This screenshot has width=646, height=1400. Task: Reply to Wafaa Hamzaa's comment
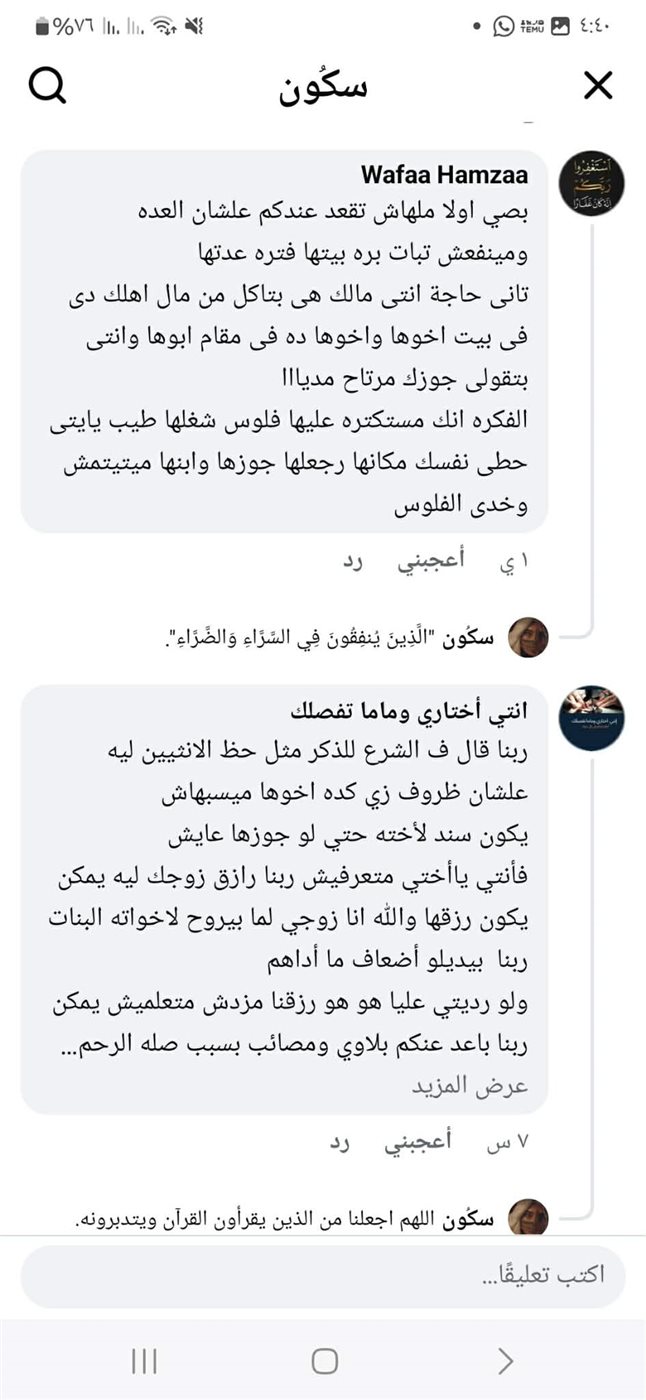(351, 562)
